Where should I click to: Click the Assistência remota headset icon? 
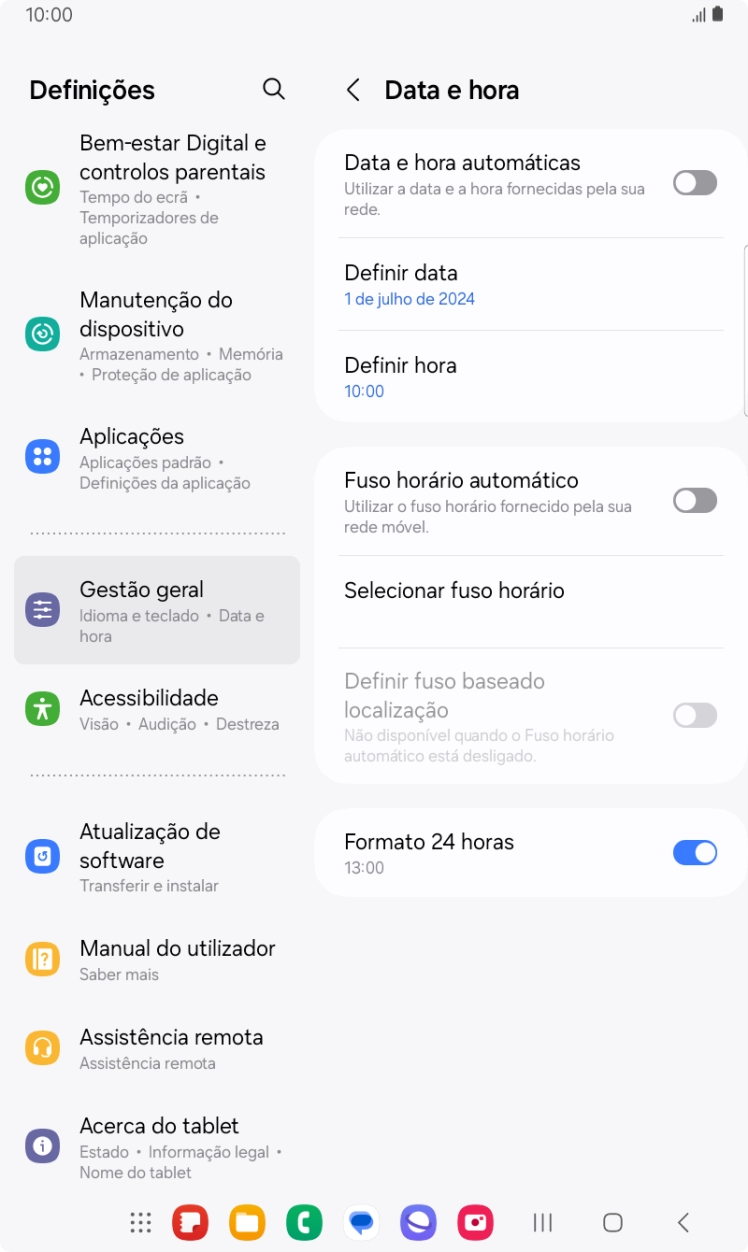(42, 1048)
